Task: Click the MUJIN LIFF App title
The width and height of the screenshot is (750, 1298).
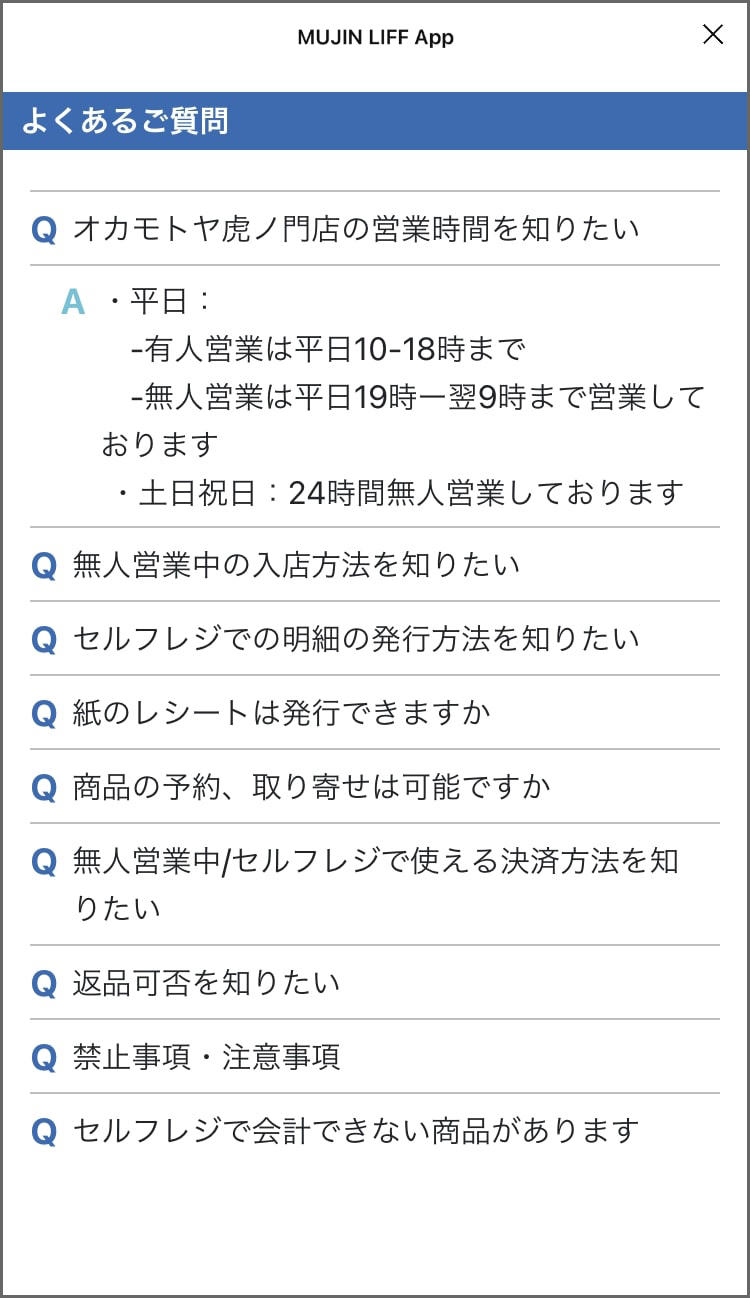Action: 375,37
